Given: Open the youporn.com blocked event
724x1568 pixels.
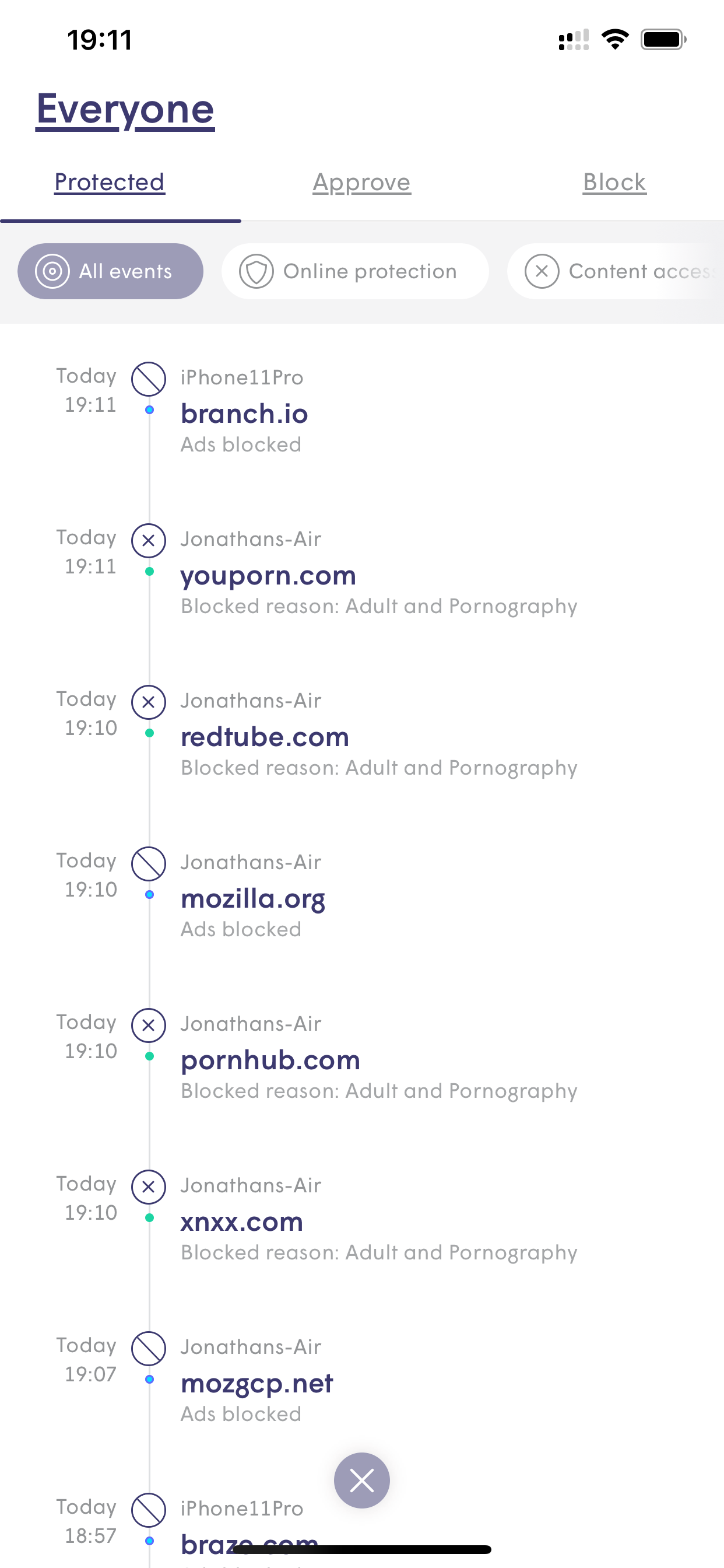Looking at the screenshot, I should pos(268,575).
